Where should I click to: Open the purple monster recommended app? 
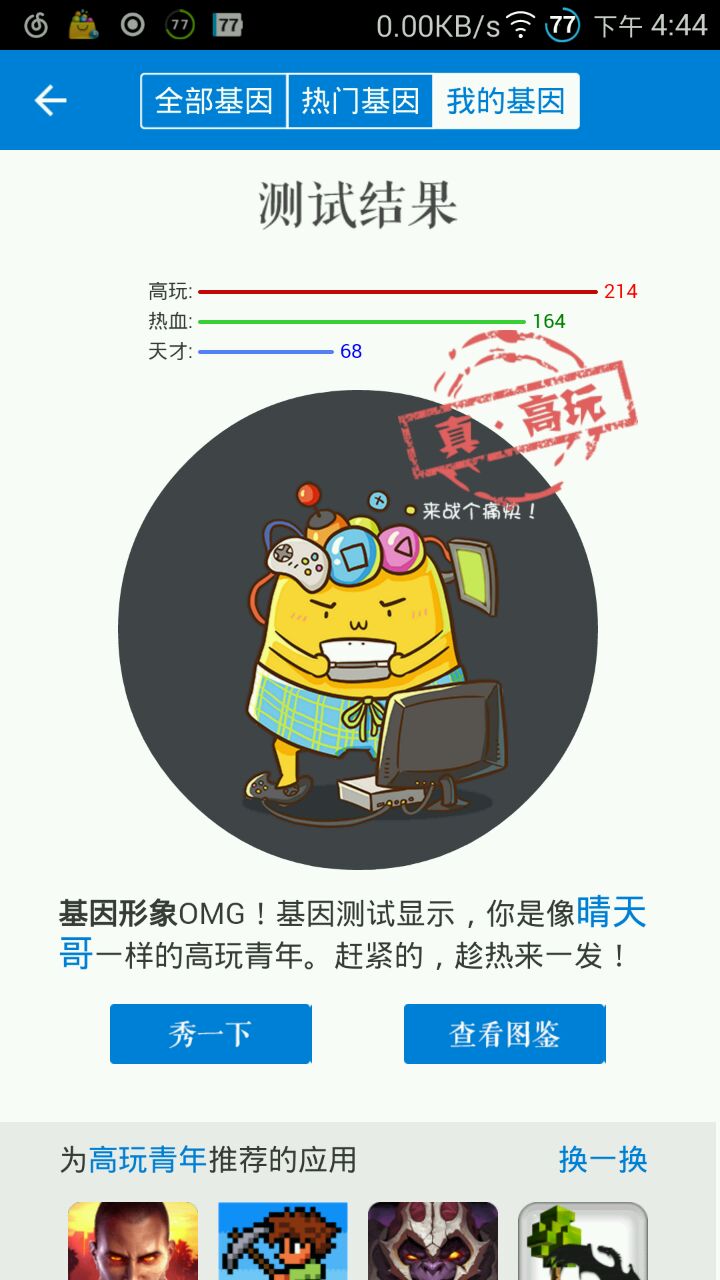coord(433,1241)
